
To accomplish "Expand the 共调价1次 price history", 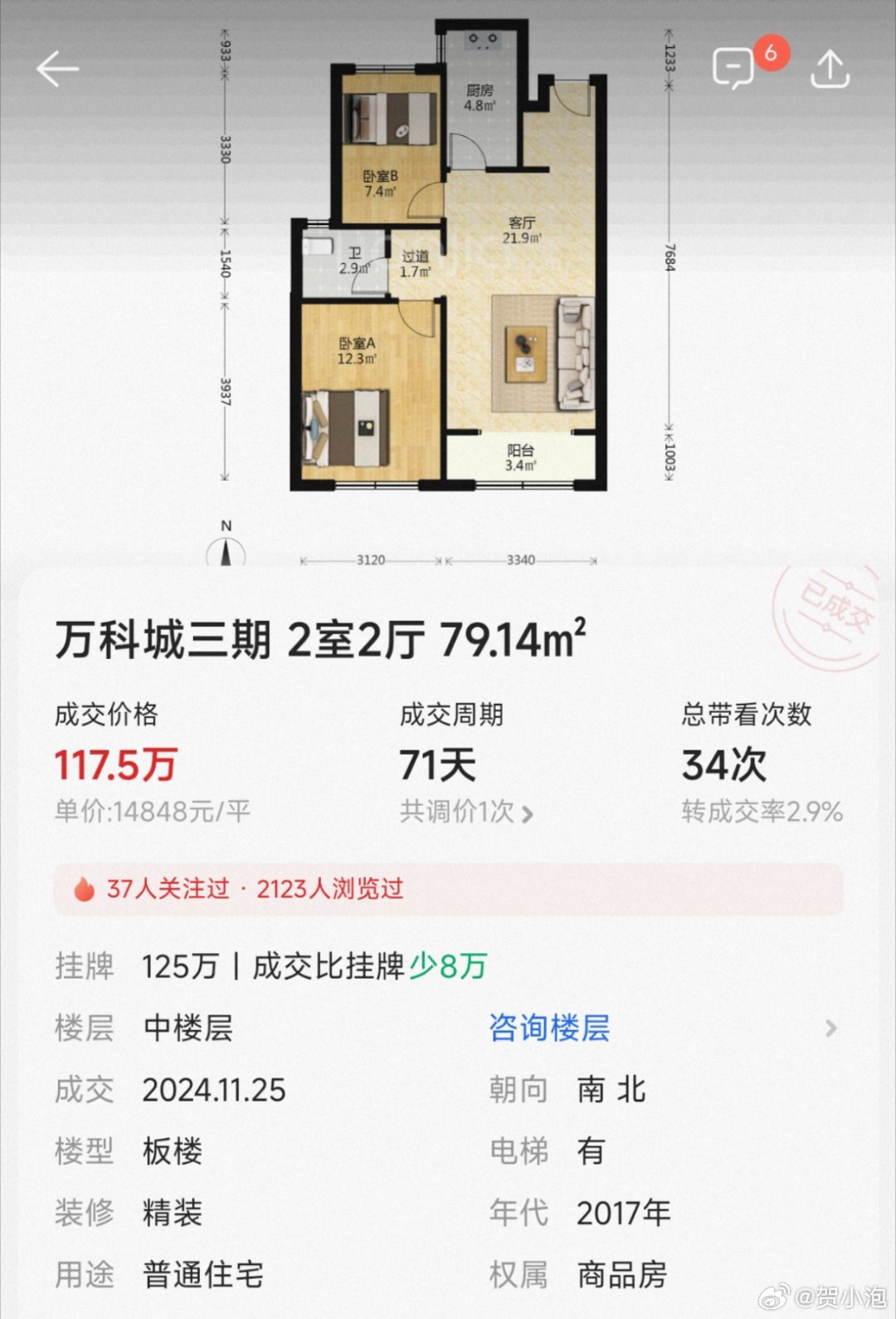I will pyautogui.click(x=465, y=813).
